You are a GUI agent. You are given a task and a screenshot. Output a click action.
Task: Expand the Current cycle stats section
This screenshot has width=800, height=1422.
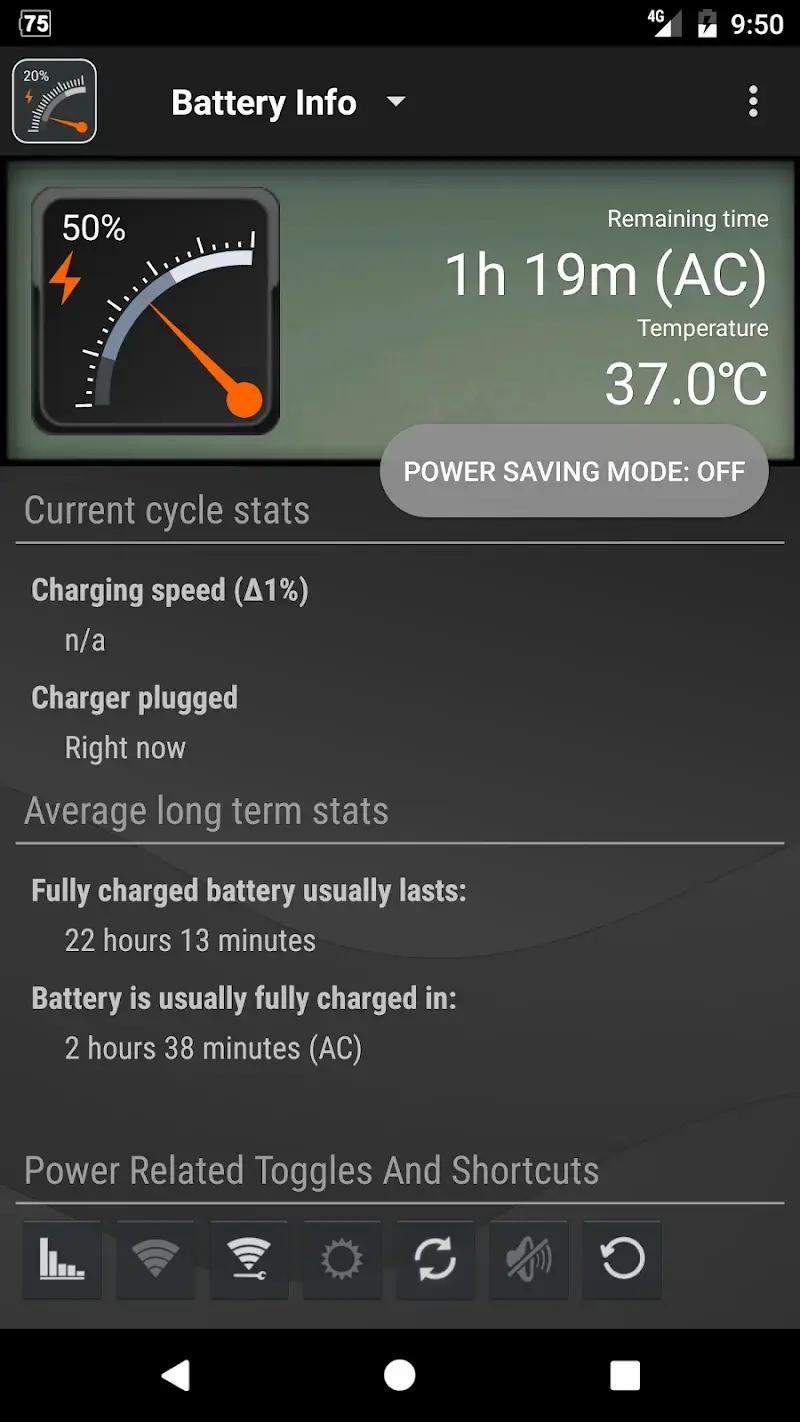(167, 510)
